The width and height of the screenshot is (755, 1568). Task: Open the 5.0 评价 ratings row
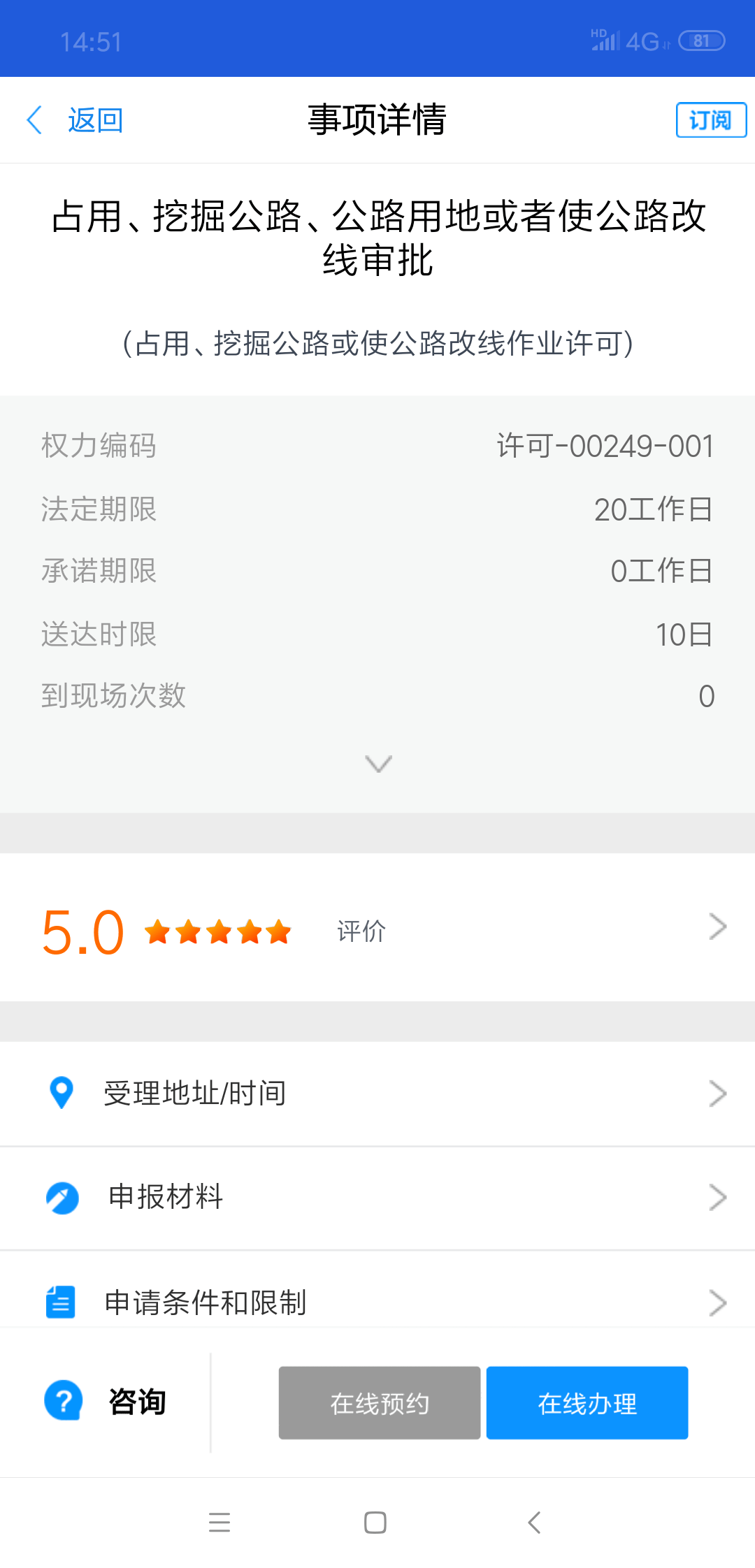pos(377,929)
